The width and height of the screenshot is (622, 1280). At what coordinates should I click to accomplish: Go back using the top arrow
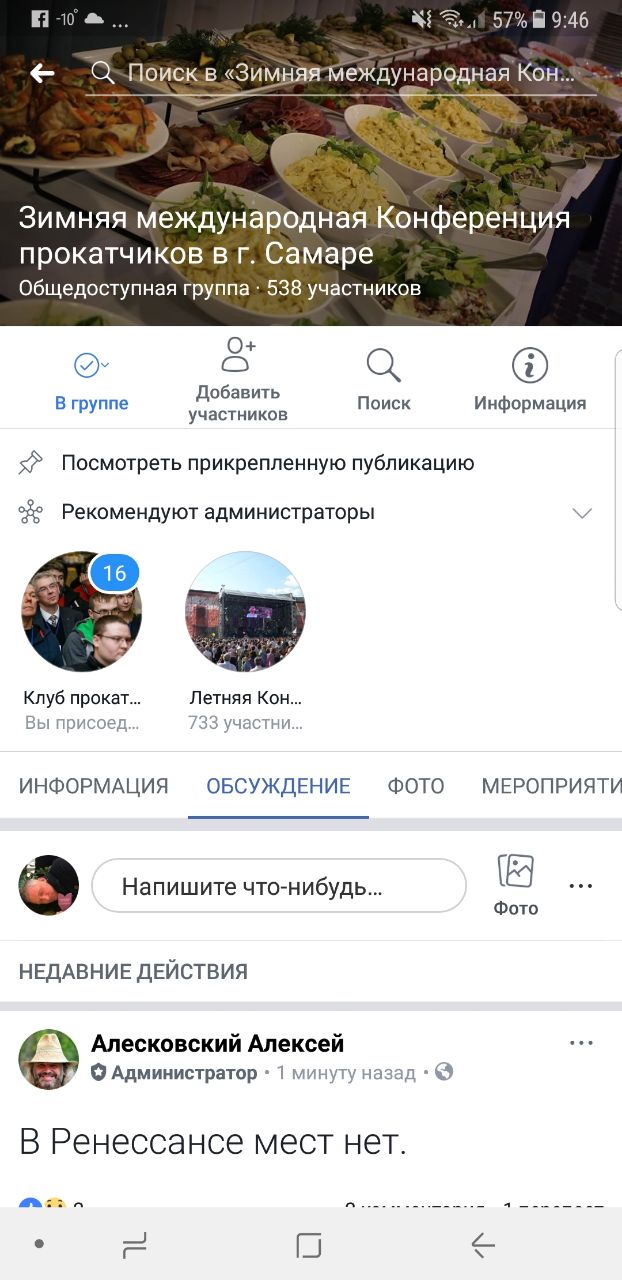pyautogui.click(x=42, y=73)
